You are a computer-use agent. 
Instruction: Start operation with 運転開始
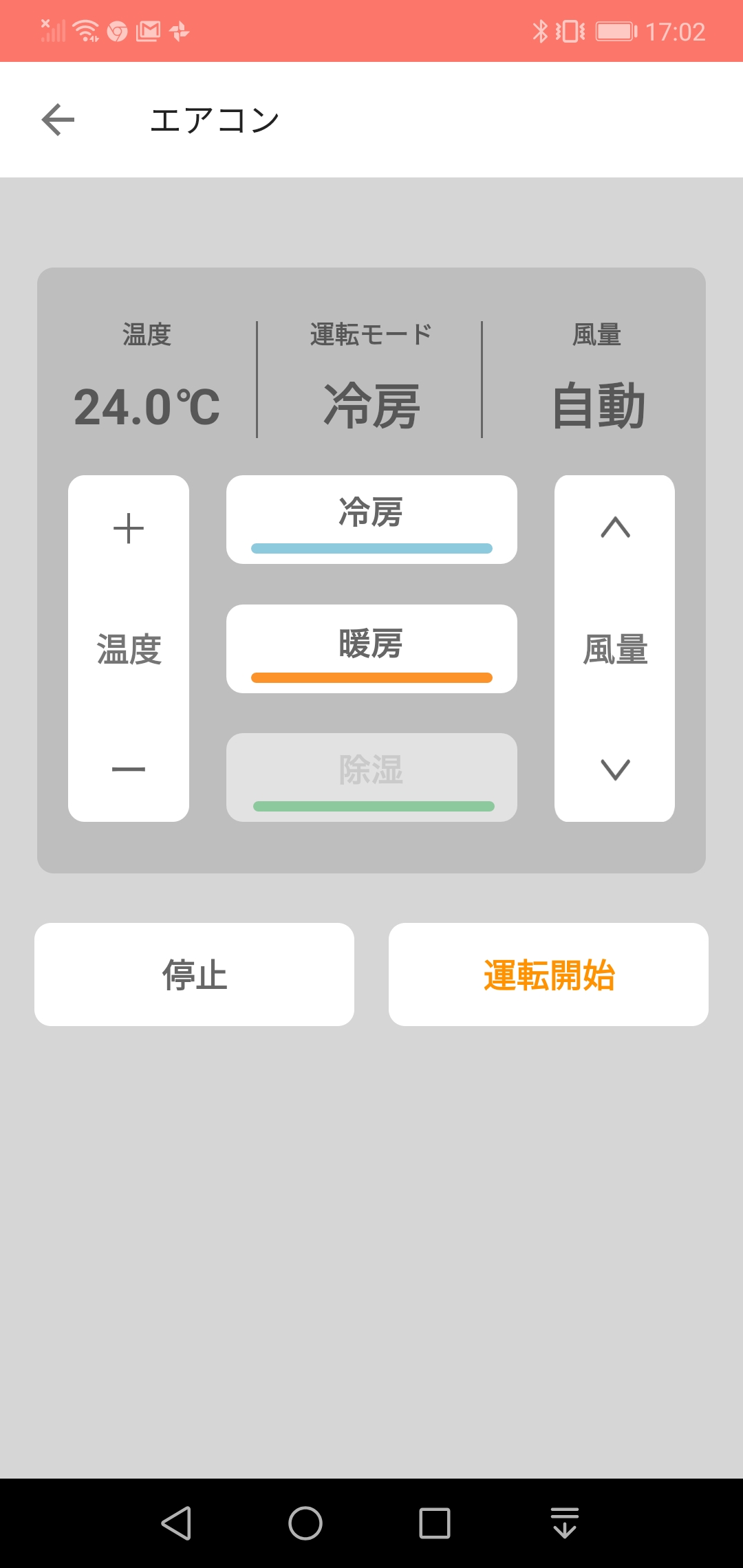coord(548,974)
